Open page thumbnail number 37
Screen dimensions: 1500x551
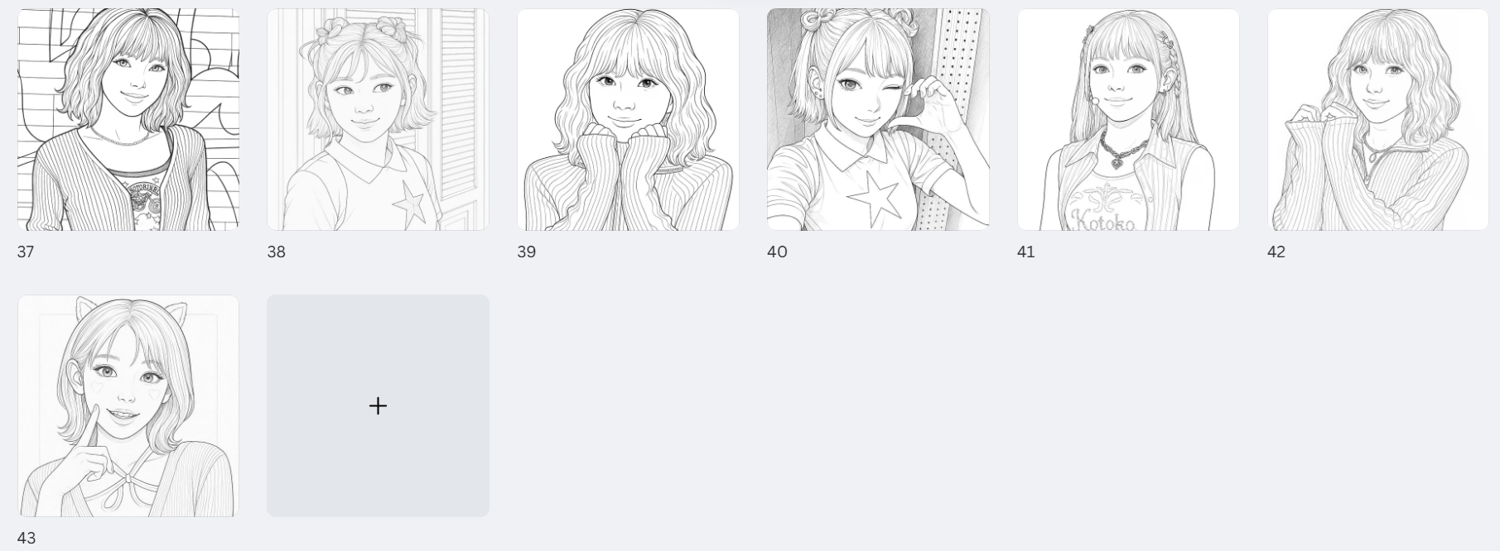pyautogui.click(x=128, y=120)
